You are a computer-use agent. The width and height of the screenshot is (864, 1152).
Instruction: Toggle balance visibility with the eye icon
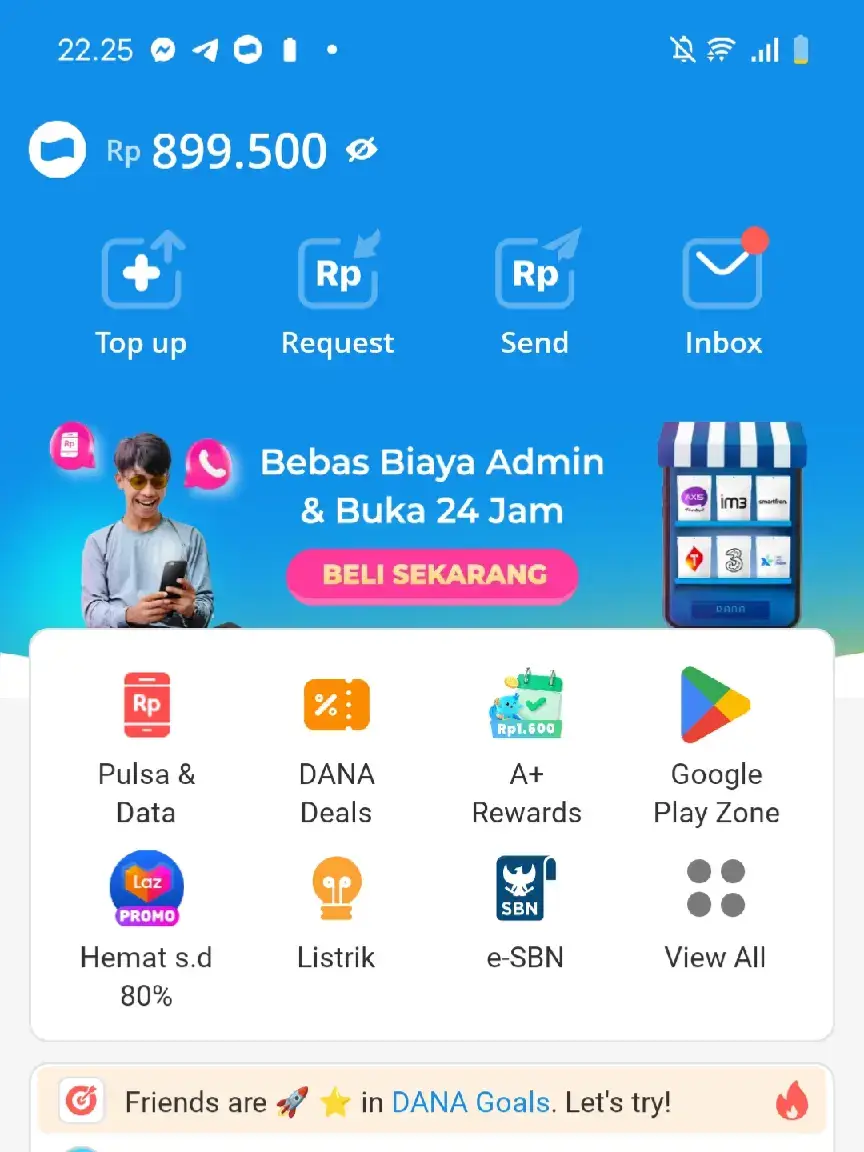click(x=363, y=150)
